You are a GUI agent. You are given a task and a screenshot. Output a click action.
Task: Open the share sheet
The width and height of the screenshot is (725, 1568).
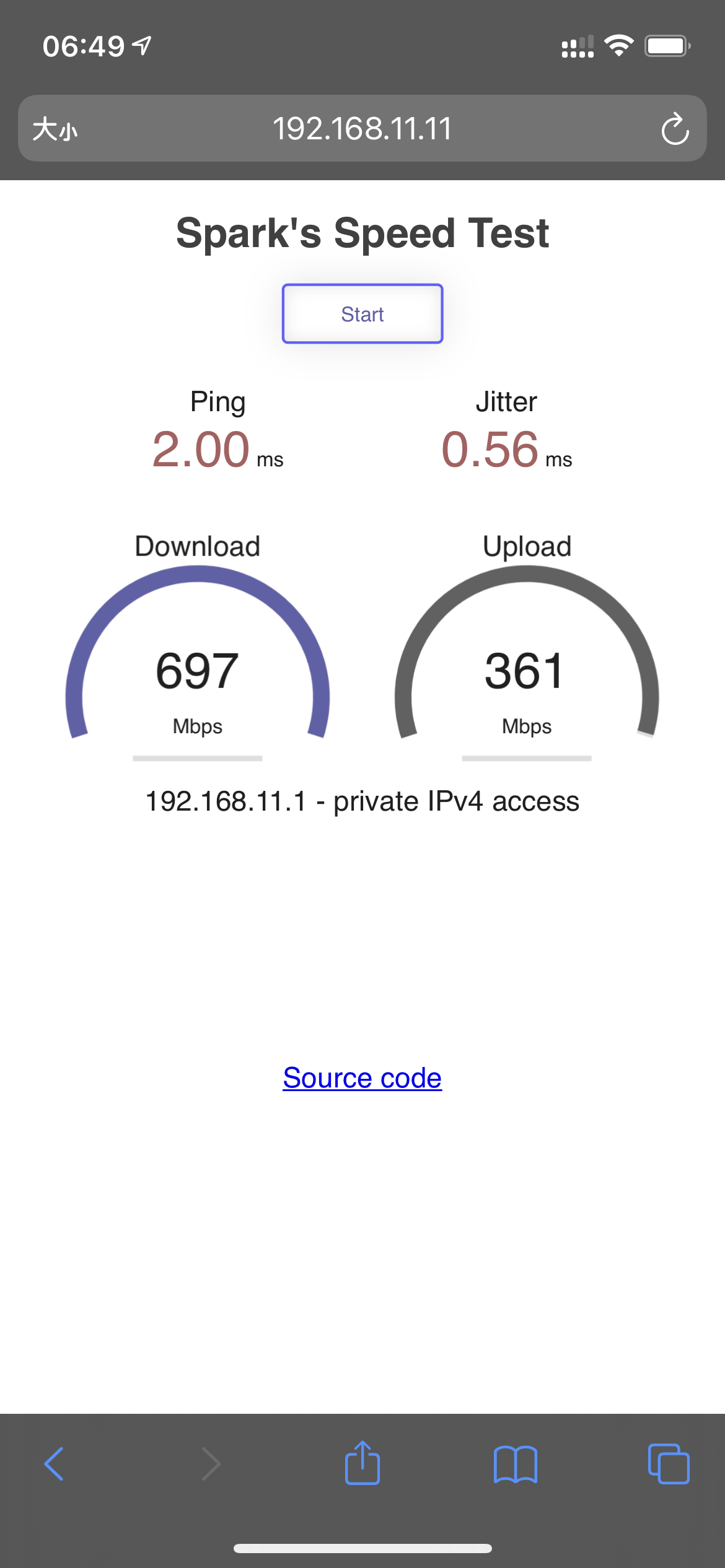click(362, 1463)
